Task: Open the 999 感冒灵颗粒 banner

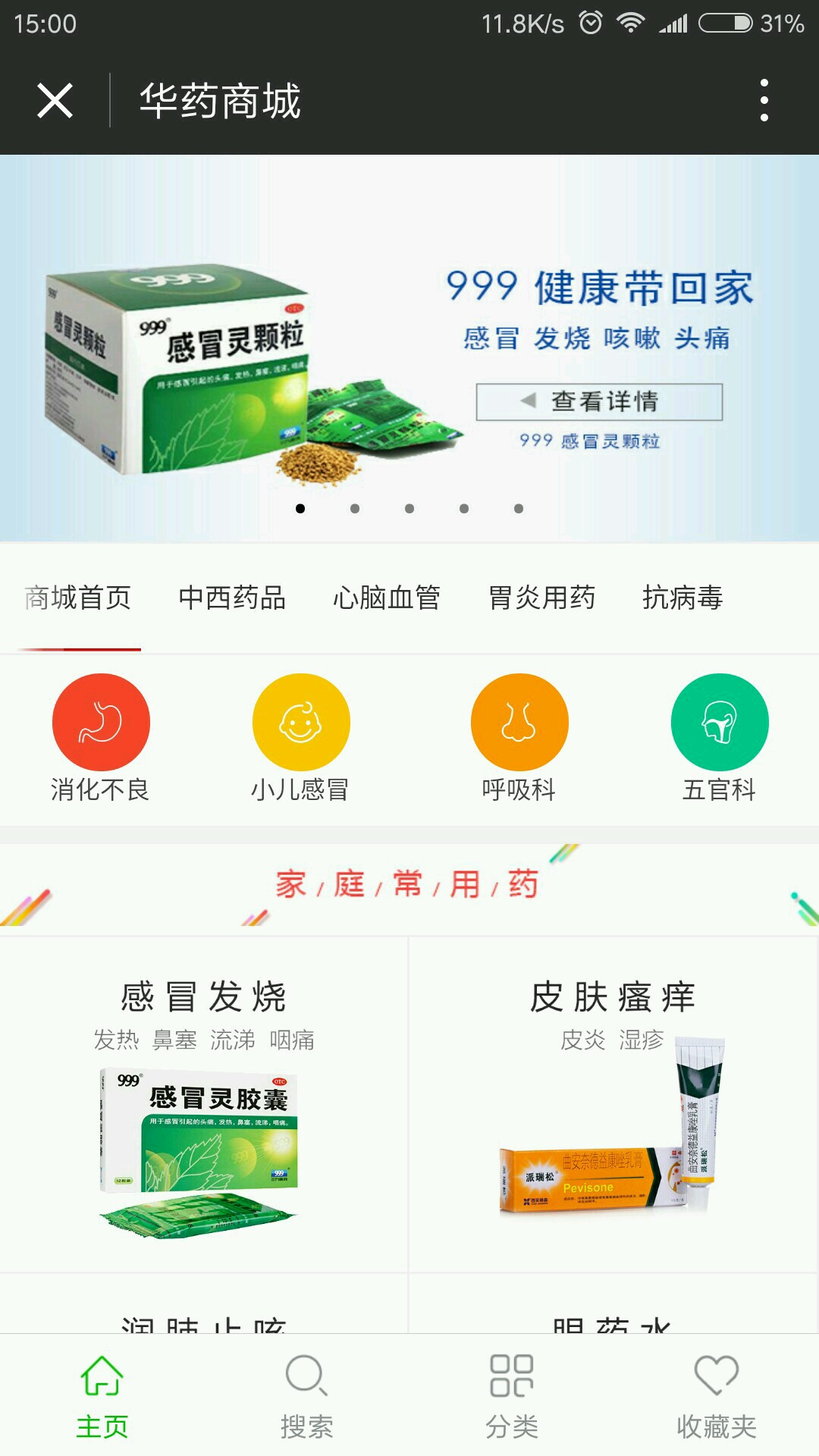Action: (x=409, y=349)
